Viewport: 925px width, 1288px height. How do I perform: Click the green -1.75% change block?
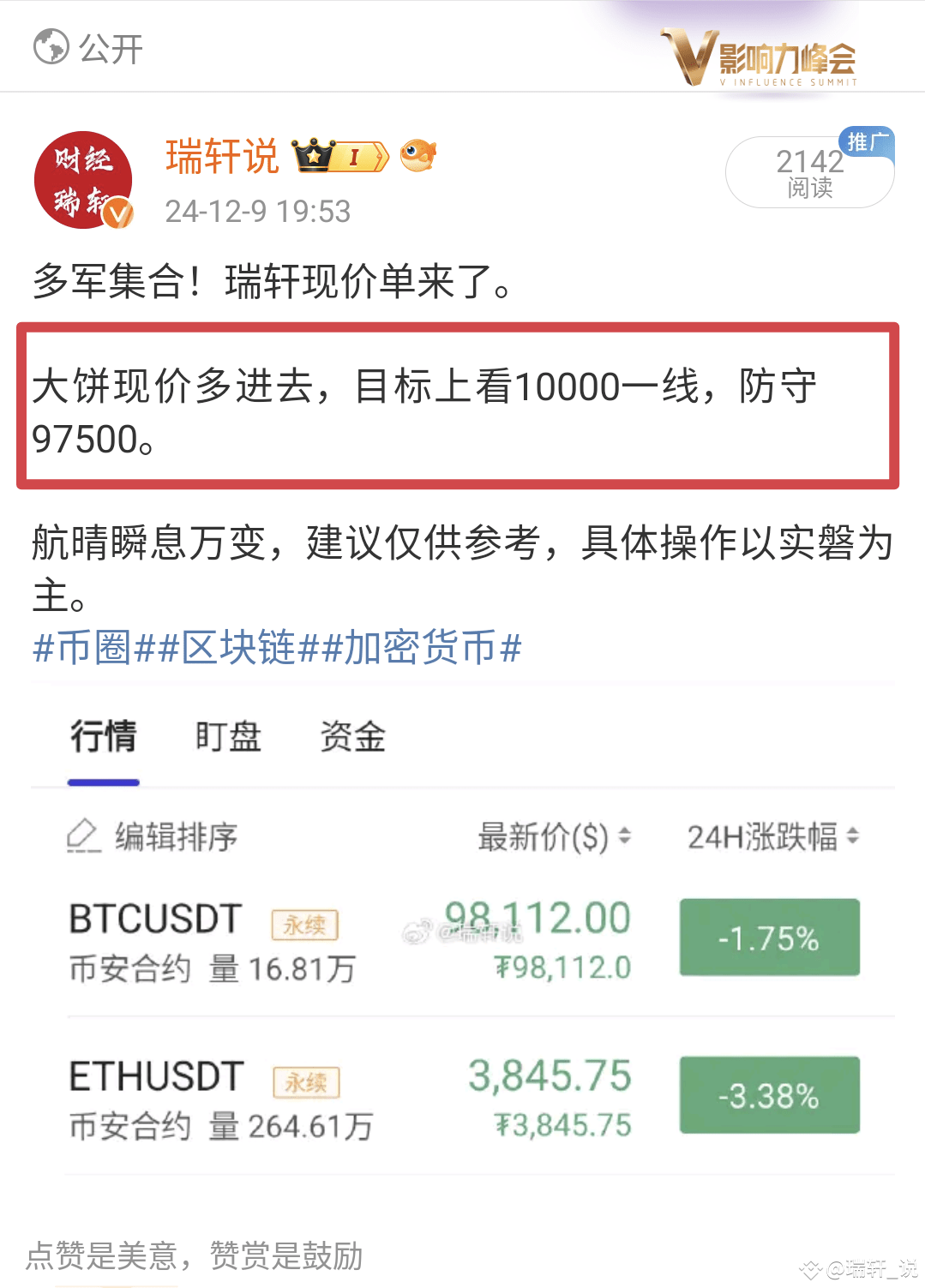pos(768,937)
